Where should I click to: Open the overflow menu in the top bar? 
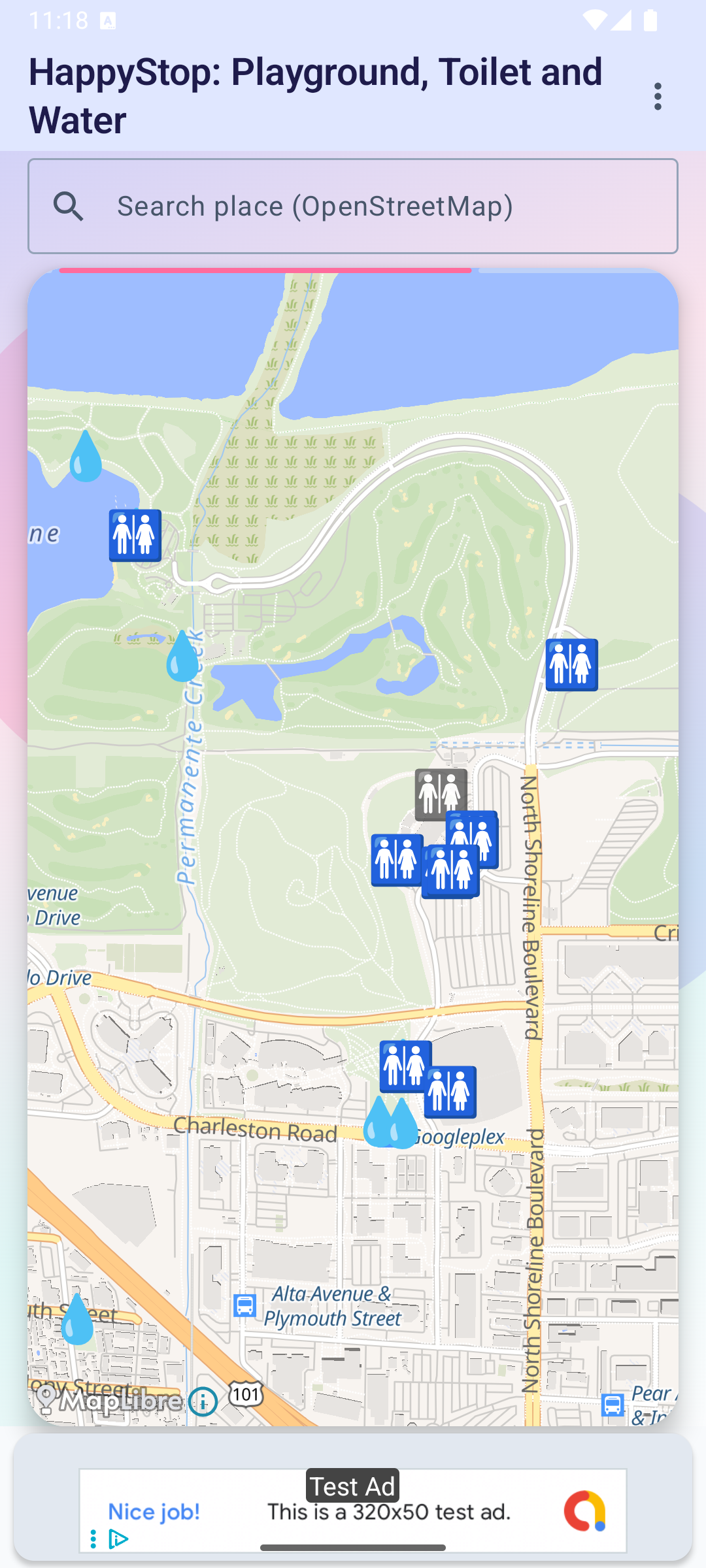(657, 97)
